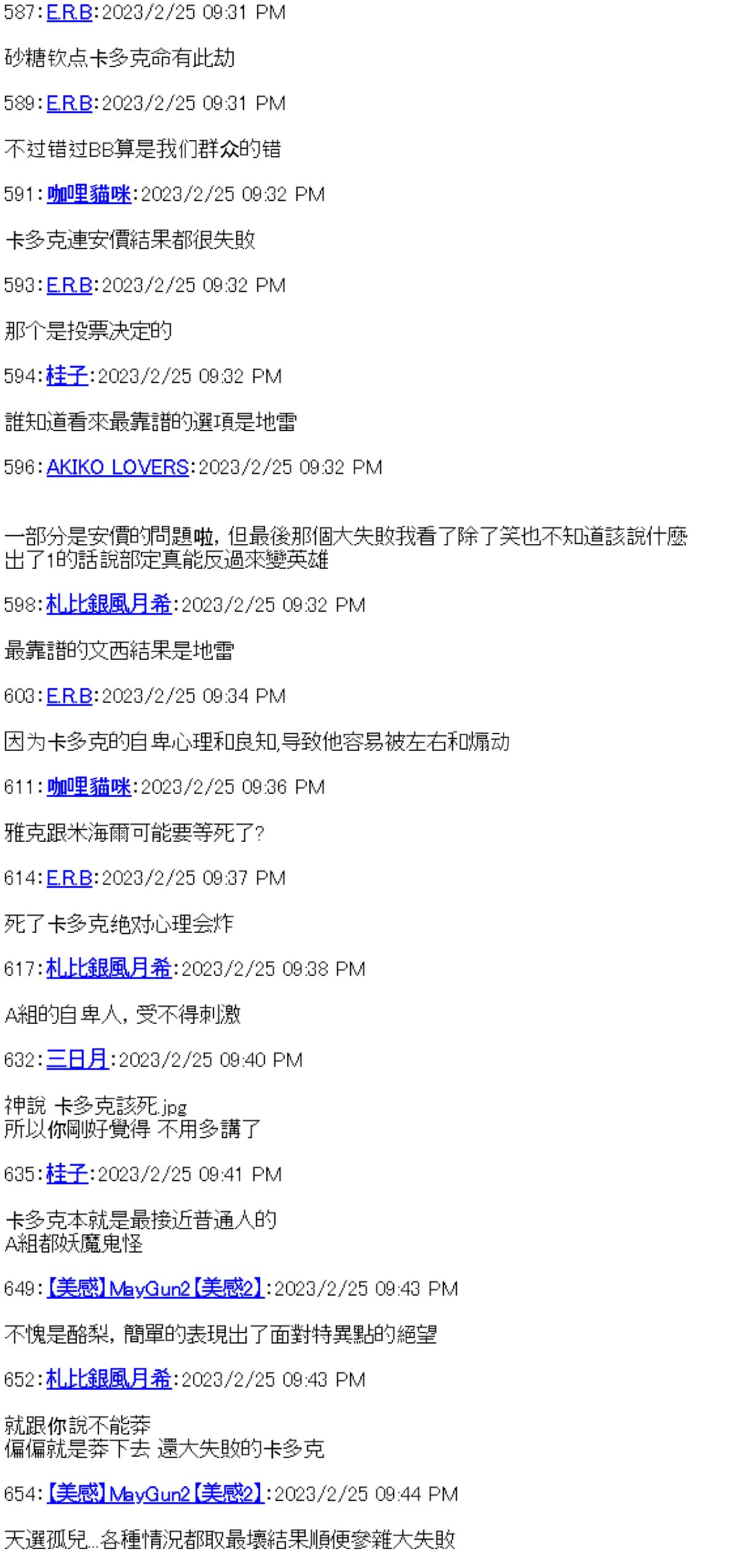Screen dimensions: 738x1568
Task: Open E.R.B's username link on post 587
Action: (x=69, y=12)
